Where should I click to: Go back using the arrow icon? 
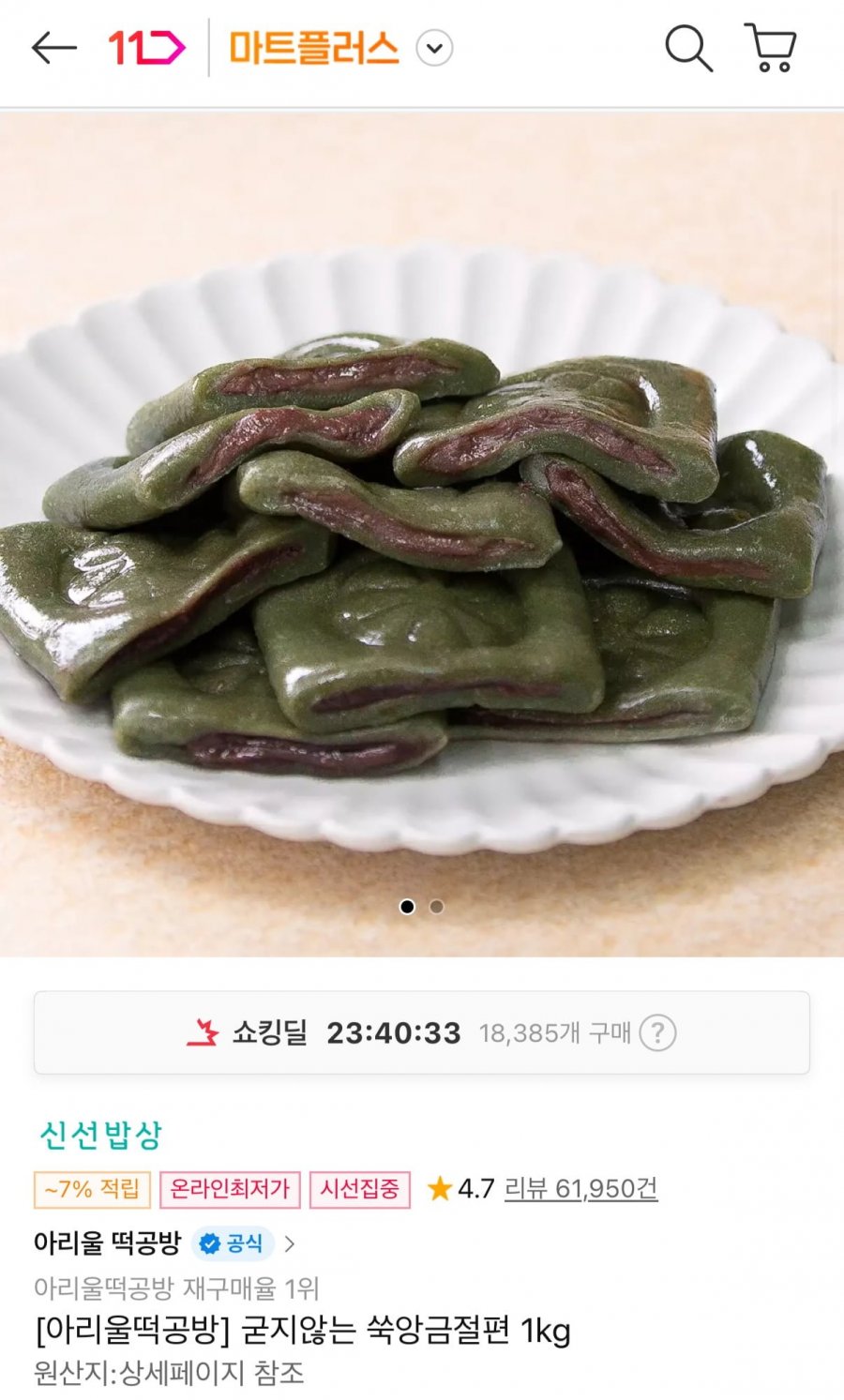click(x=53, y=48)
